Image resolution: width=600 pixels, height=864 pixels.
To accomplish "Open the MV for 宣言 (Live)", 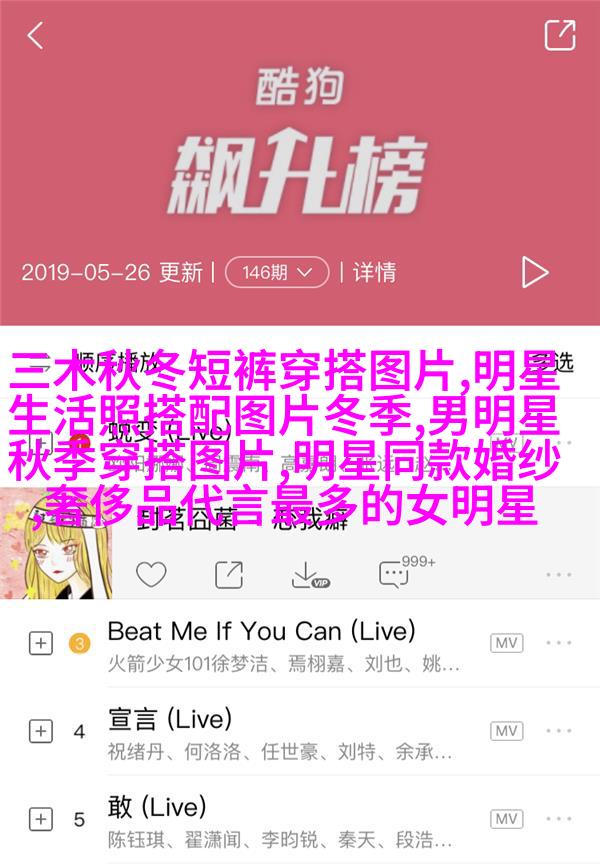I will pyautogui.click(x=506, y=731).
